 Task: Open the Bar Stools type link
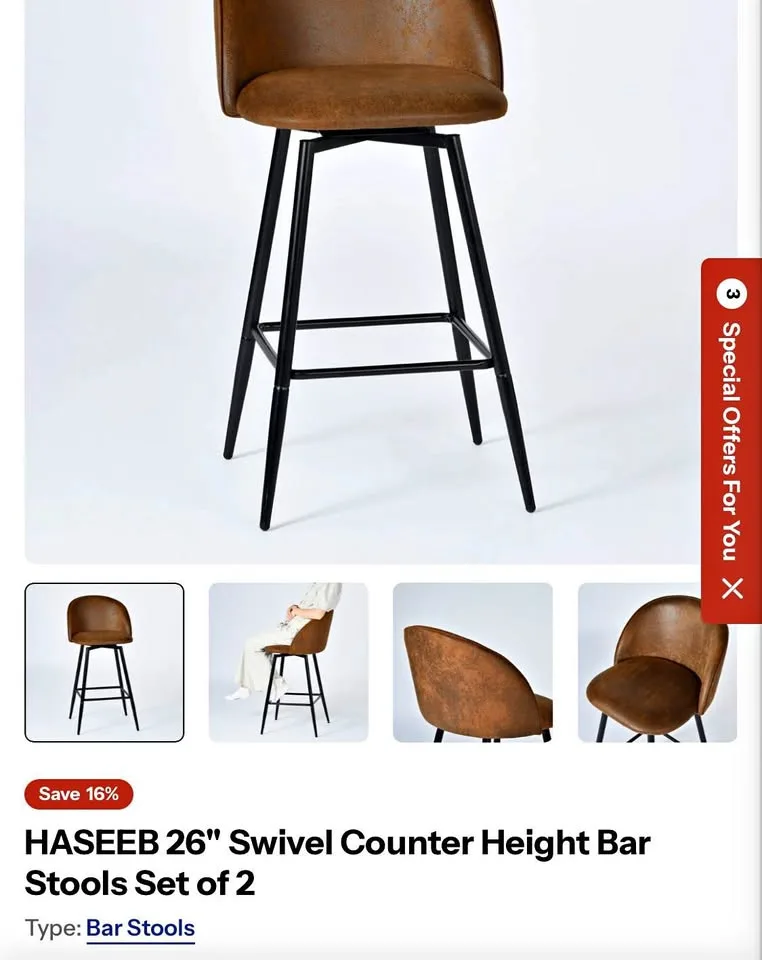[140, 928]
